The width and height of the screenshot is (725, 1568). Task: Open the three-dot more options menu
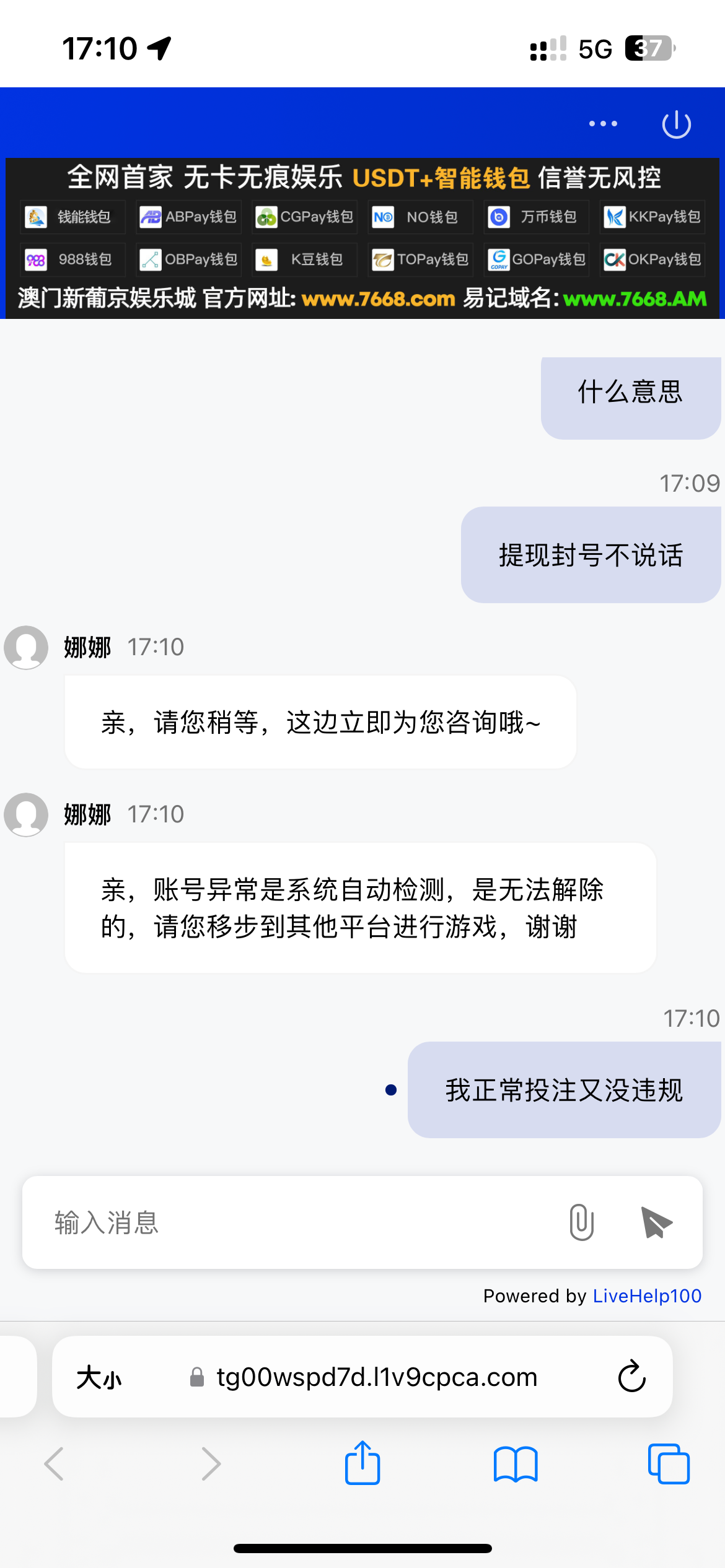(x=603, y=124)
